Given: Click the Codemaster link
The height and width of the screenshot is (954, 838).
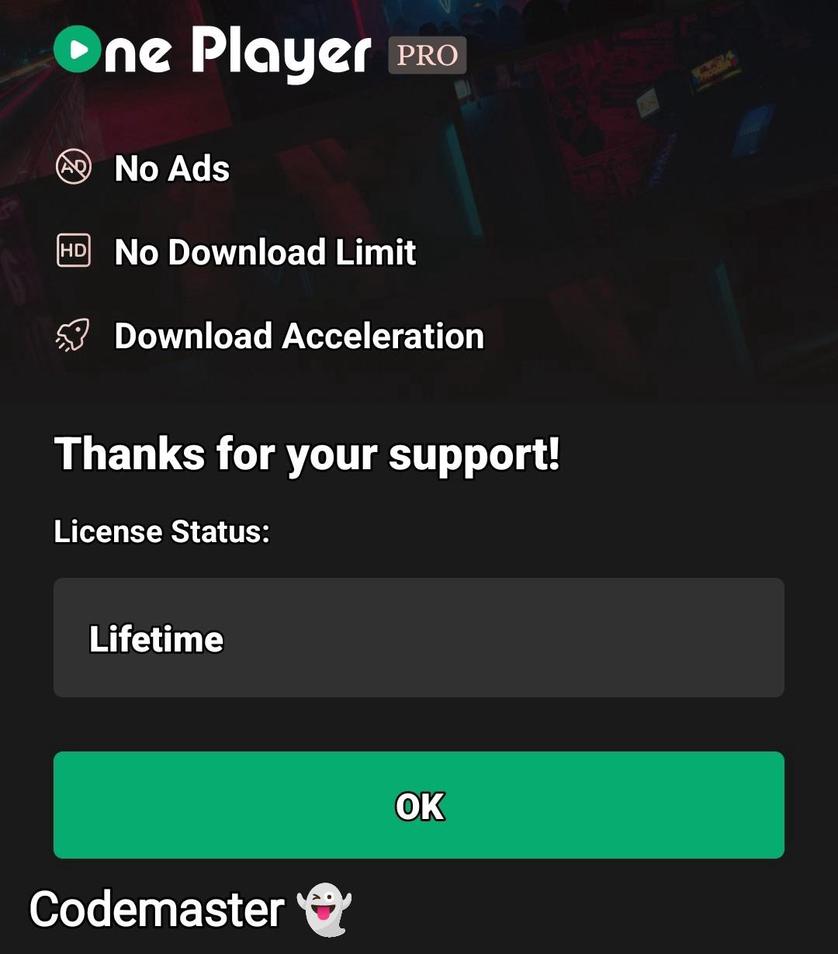Looking at the screenshot, I should [x=155, y=908].
